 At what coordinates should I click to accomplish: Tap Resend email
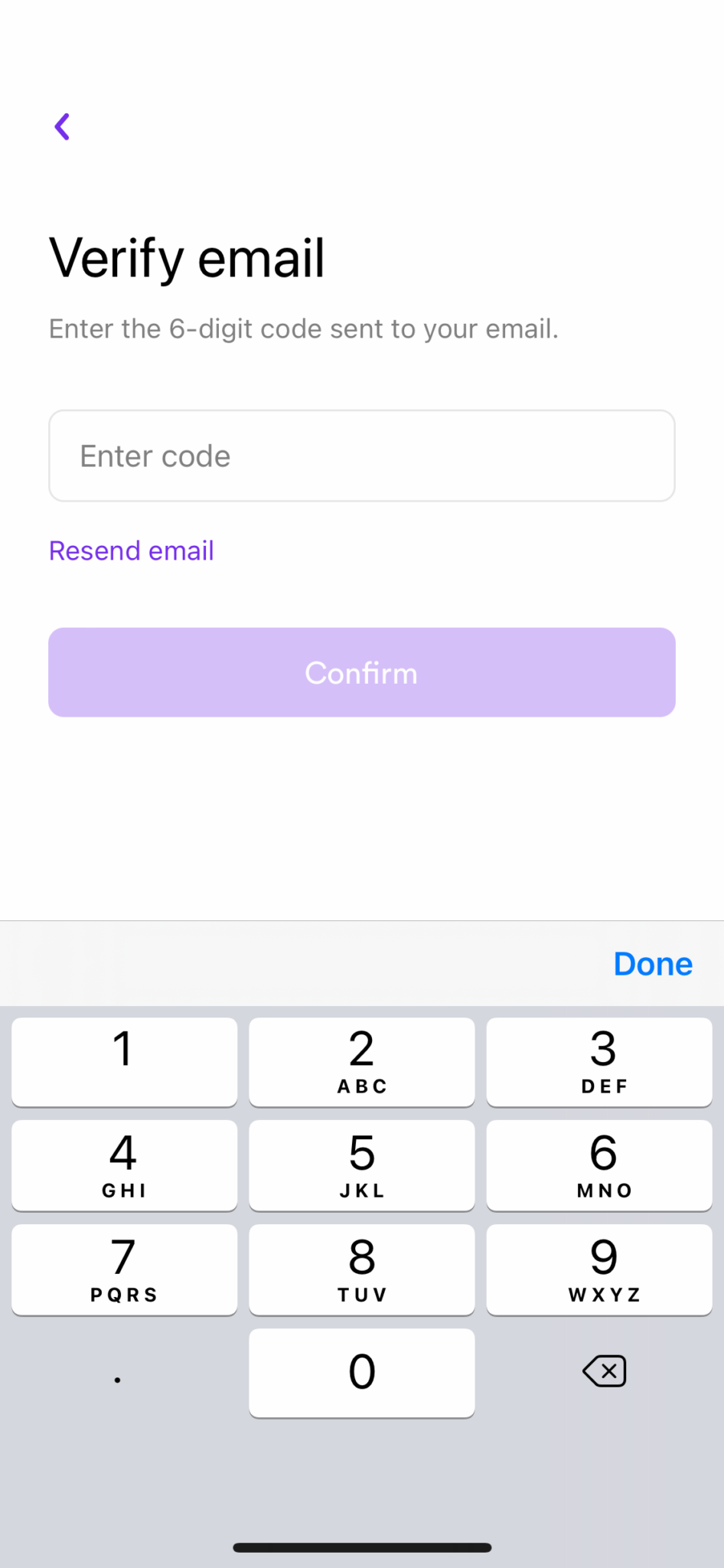pos(131,550)
